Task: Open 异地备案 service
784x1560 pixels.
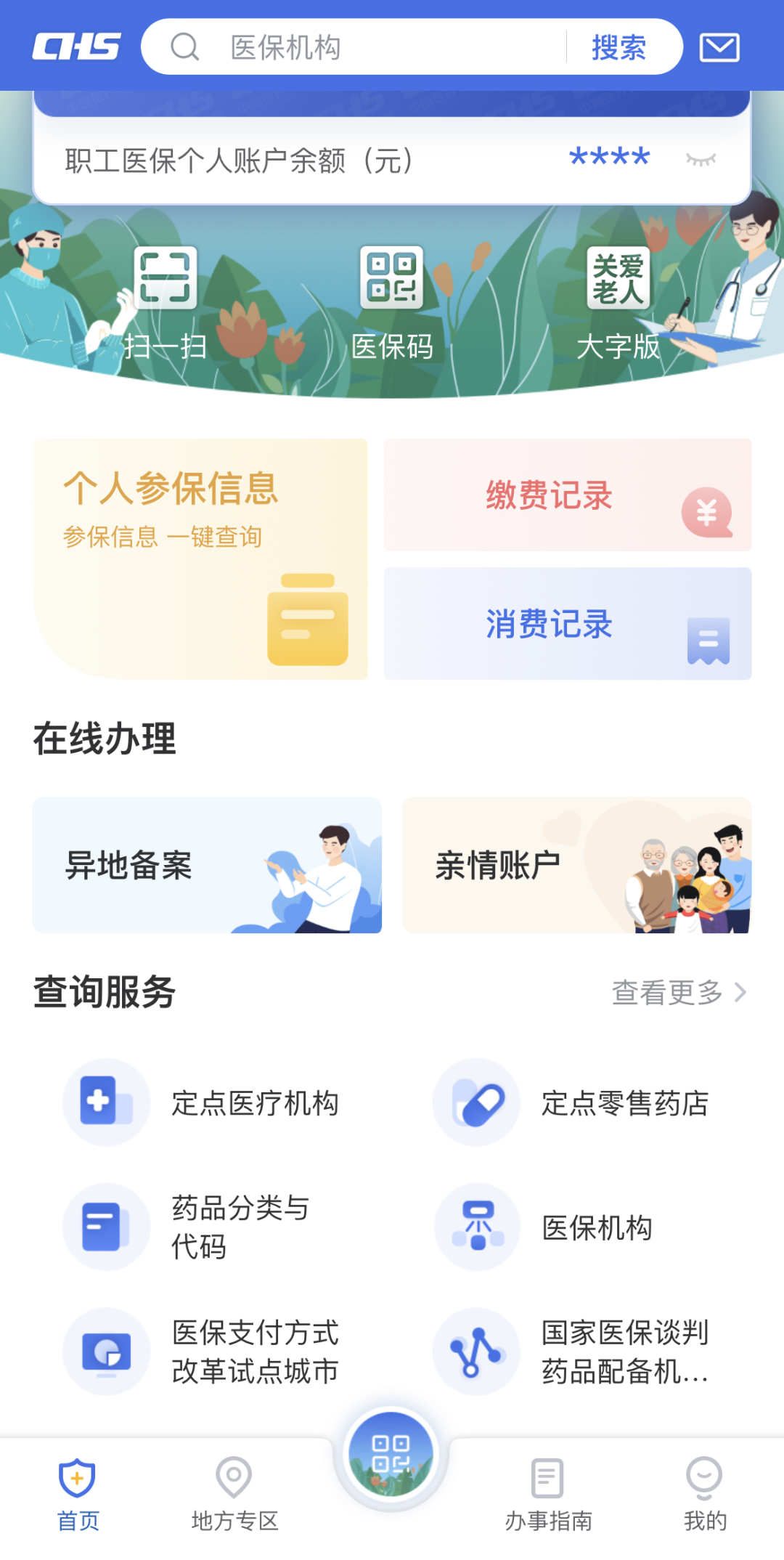Action: tap(207, 865)
